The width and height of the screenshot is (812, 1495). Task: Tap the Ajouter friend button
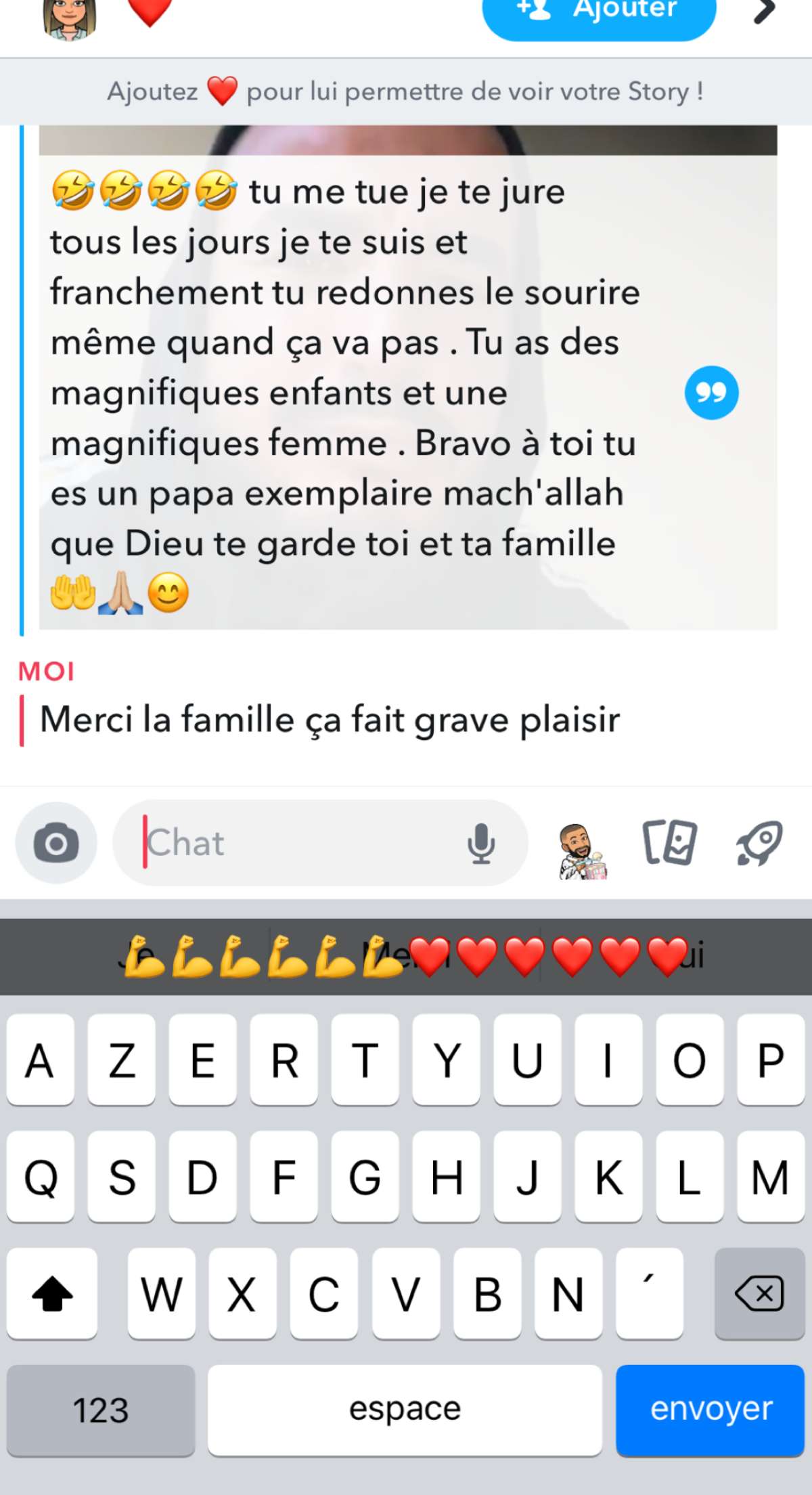pos(599,14)
